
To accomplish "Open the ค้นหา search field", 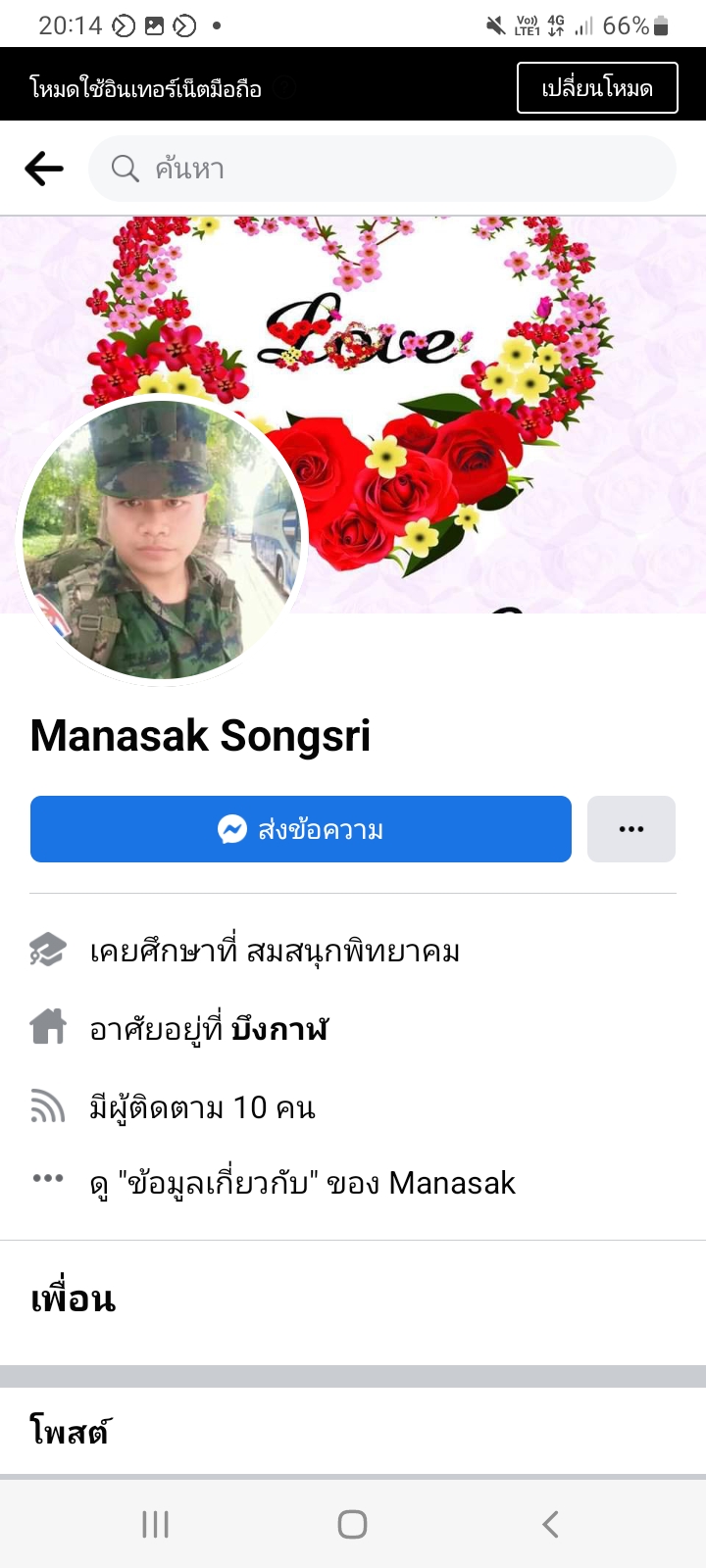I will (382, 169).
